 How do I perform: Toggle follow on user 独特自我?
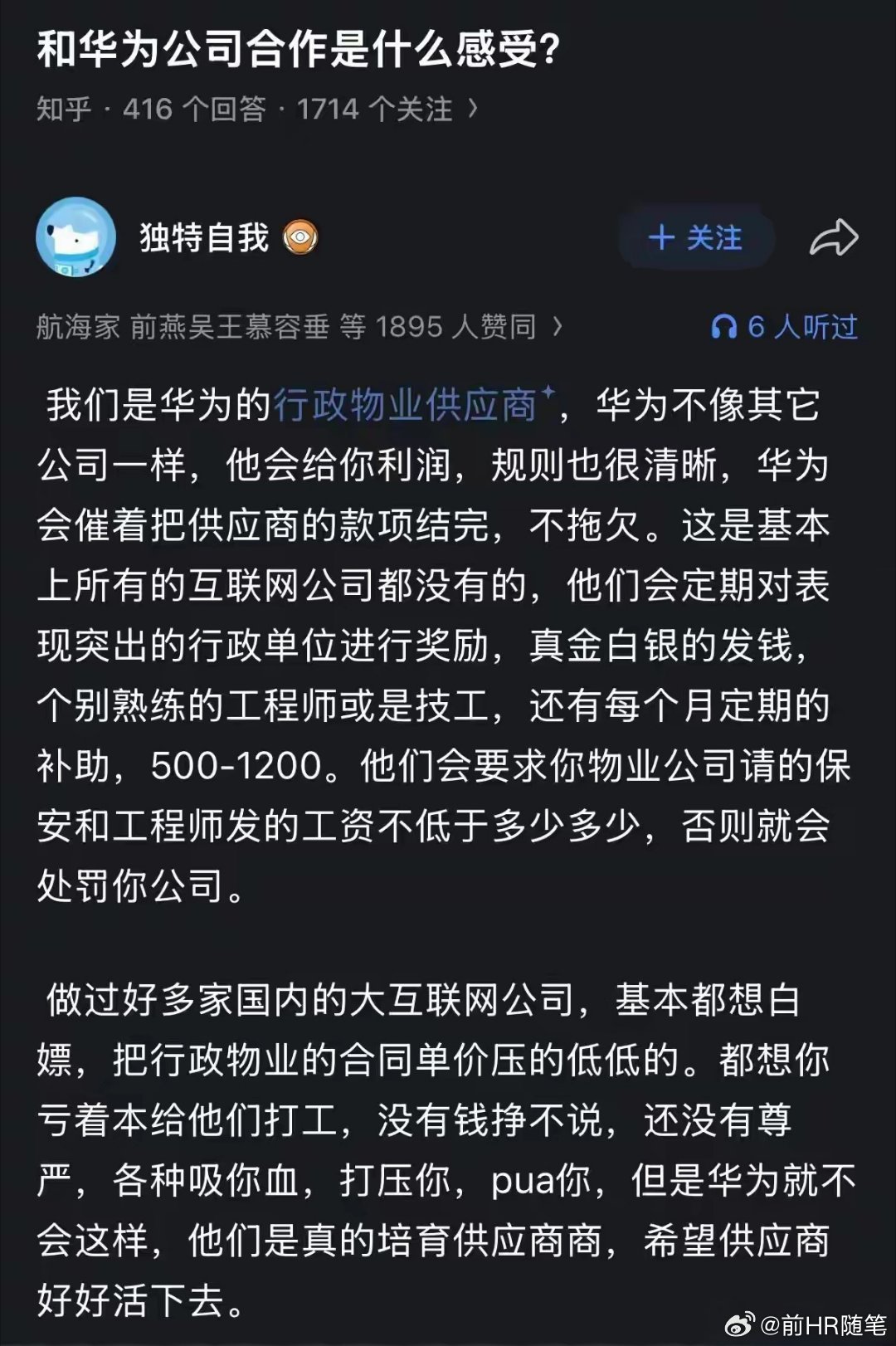click(x=697, y=240)
